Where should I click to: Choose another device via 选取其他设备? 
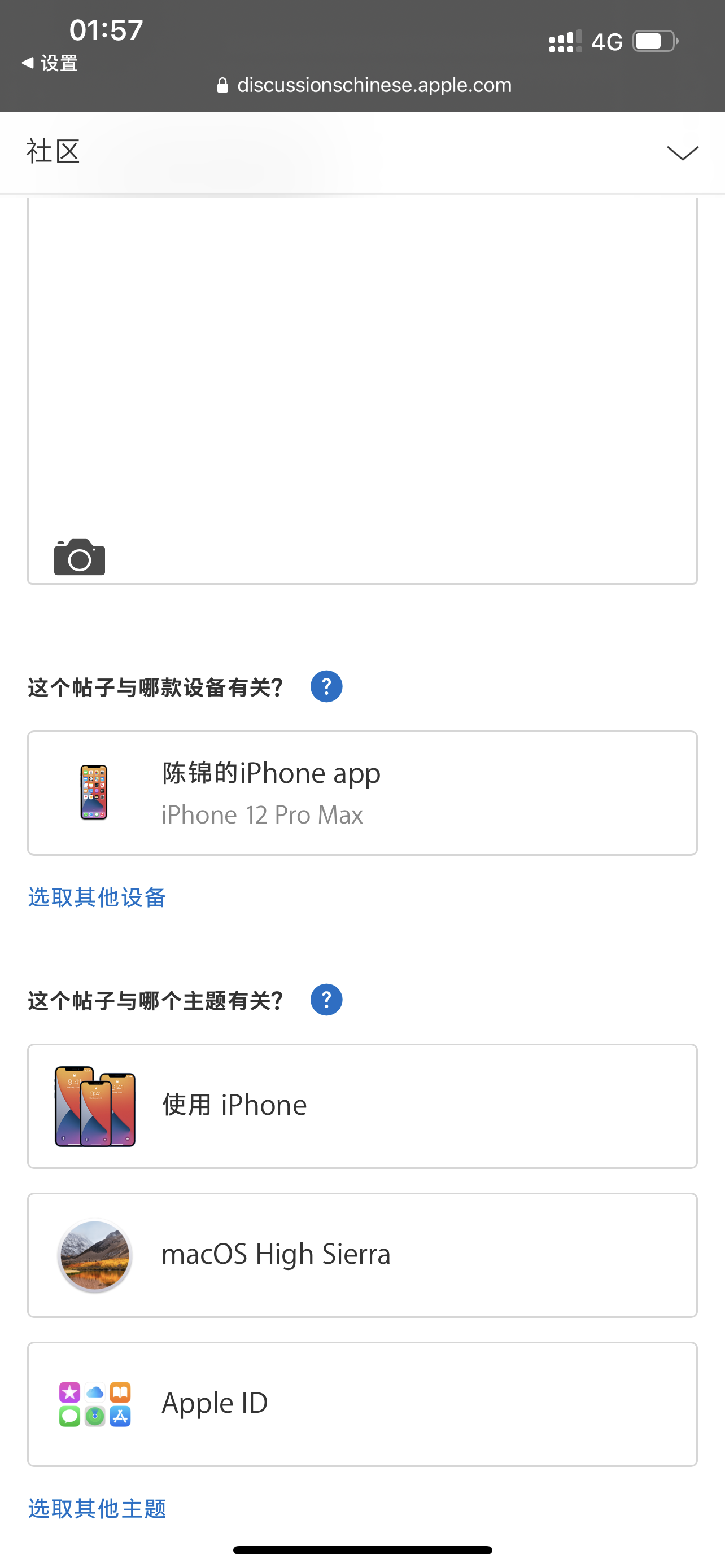[x=97, y=897]
